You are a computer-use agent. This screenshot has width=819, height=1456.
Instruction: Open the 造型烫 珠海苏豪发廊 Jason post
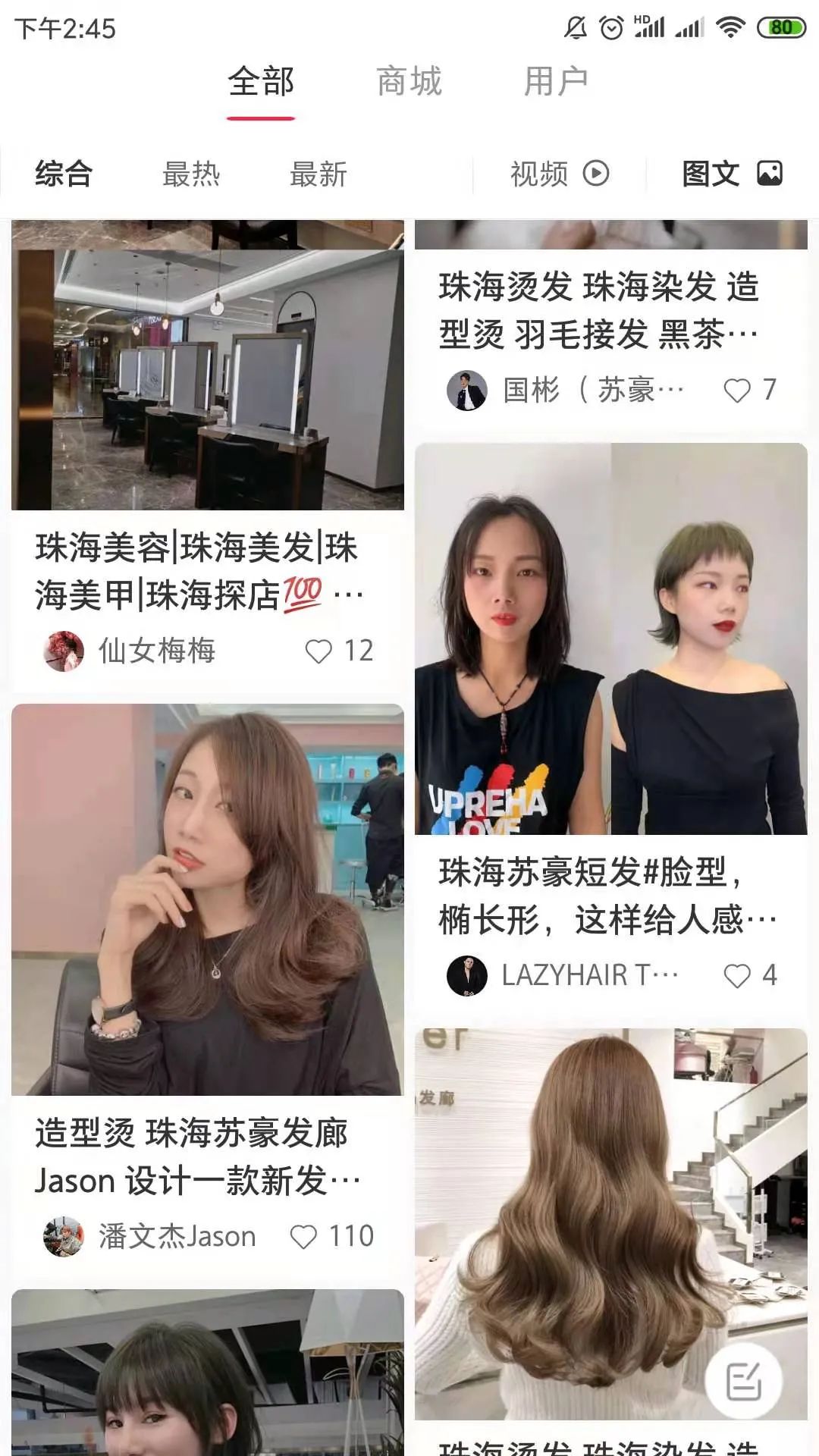pyautogui.click(x=207, y=899)
